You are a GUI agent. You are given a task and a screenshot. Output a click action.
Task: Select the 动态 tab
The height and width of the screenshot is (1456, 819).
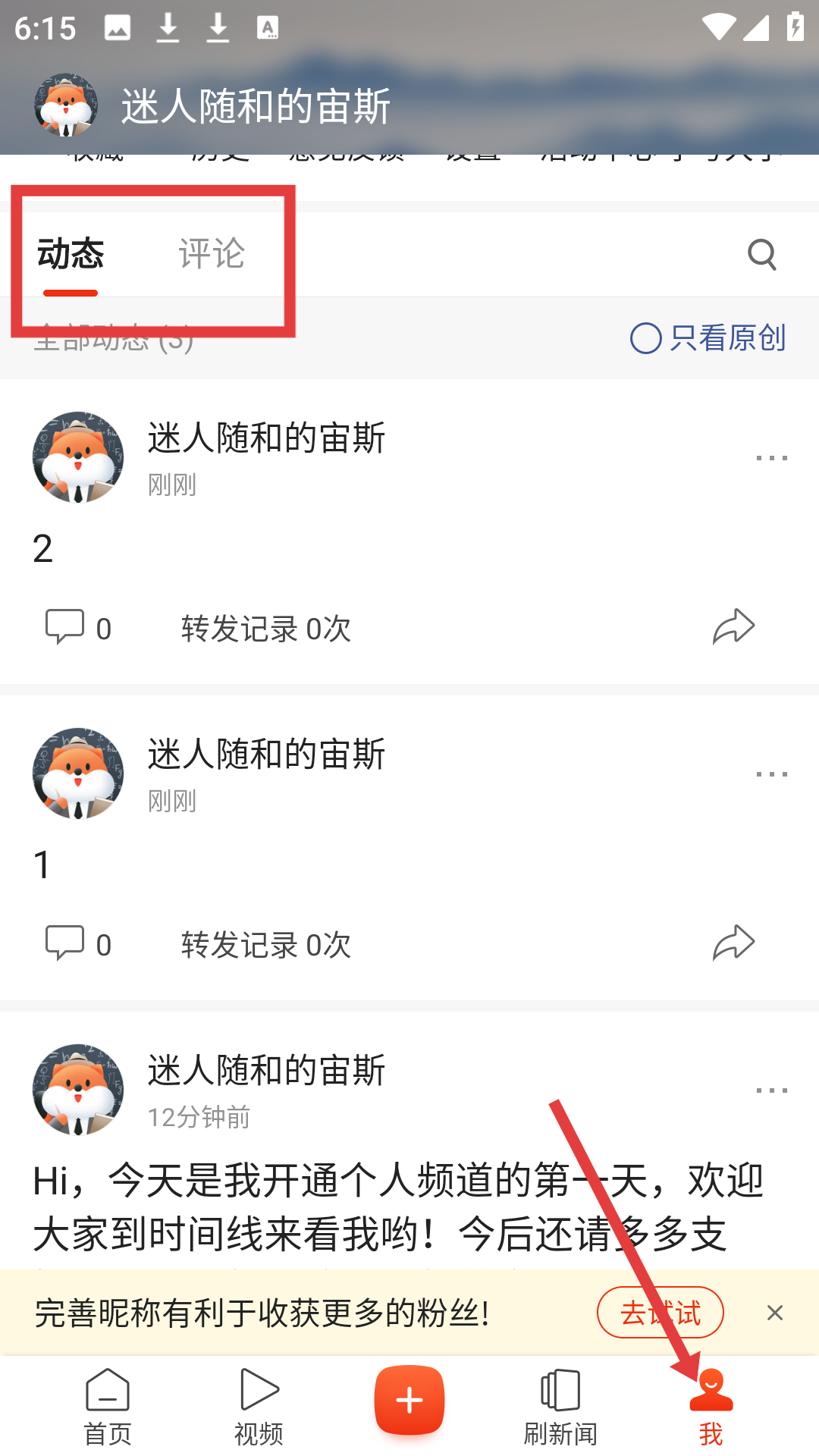(x=71, y=253)
